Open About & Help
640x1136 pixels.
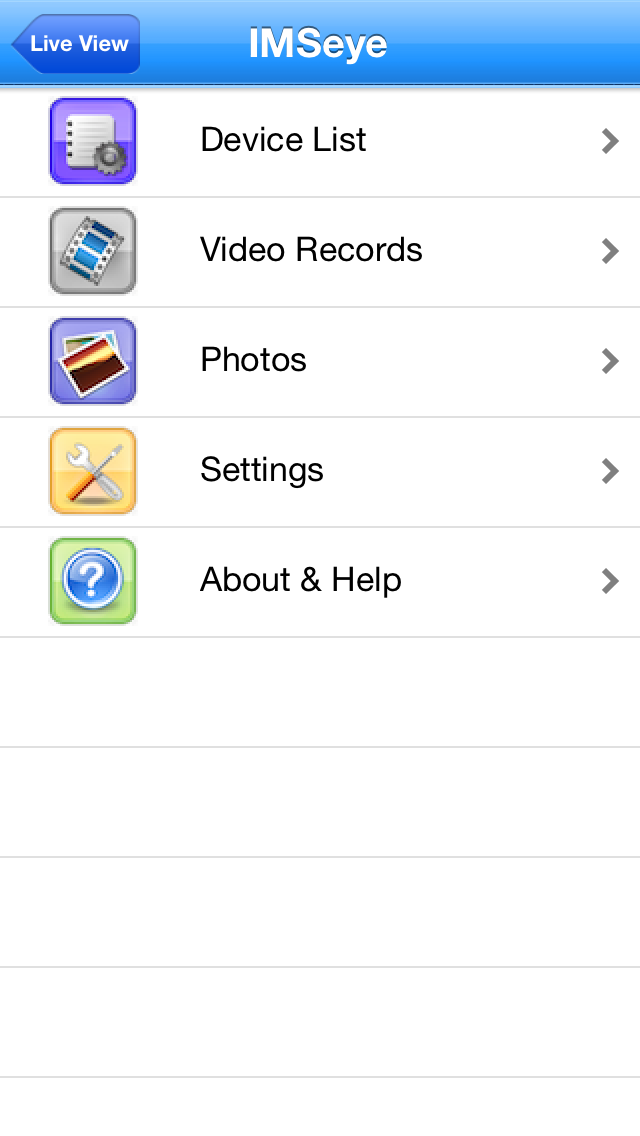click(320, 582)
